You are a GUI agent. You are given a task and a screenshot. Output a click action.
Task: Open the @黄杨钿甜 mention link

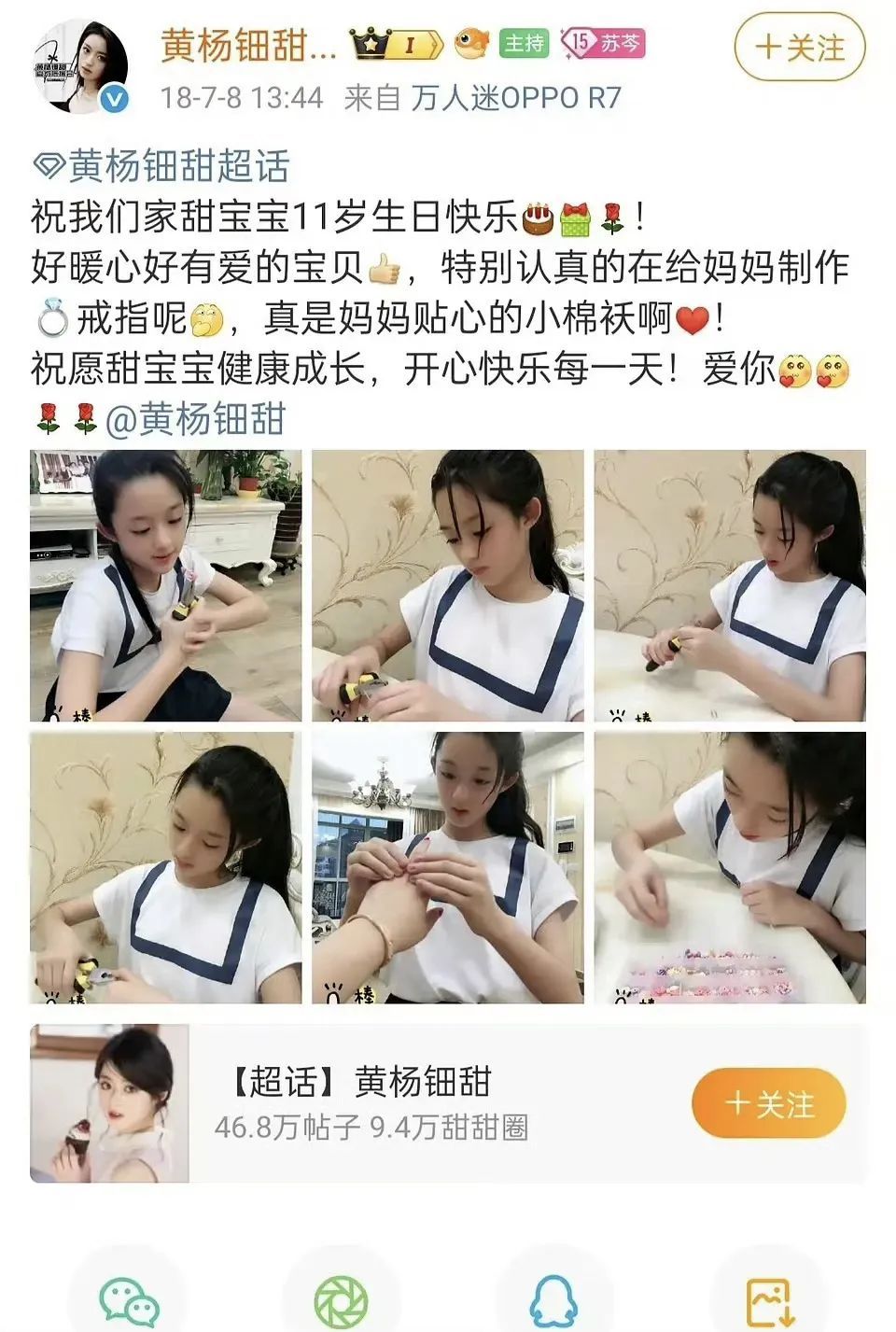194,419
